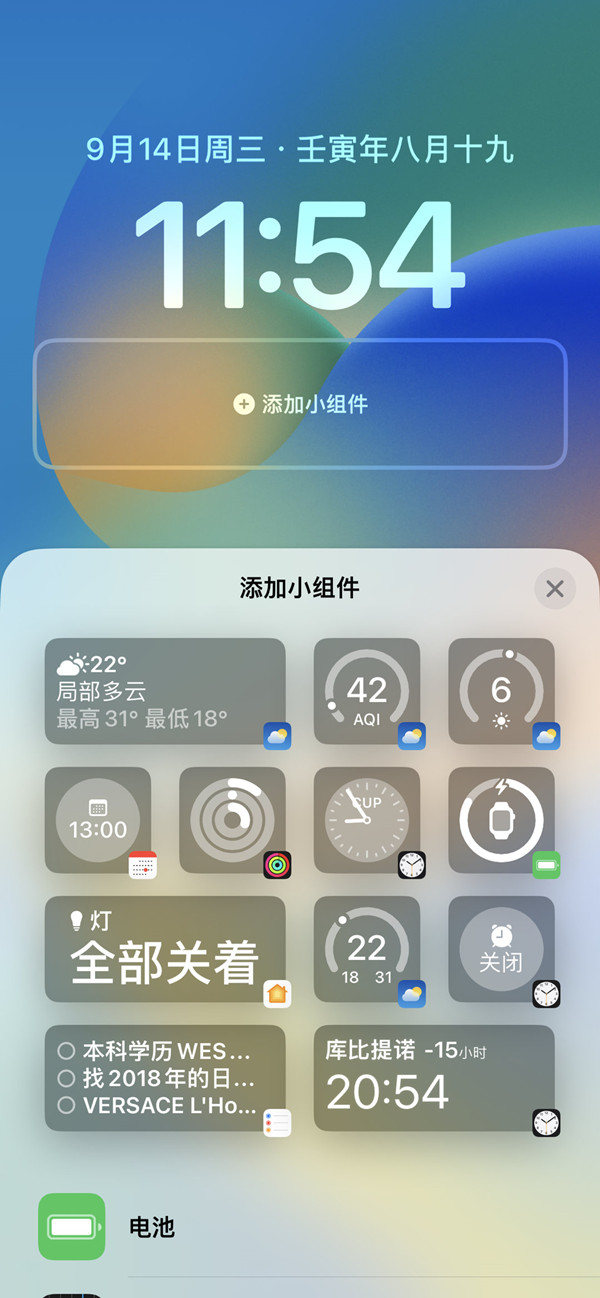
Task: Add the 库比提诺 world clock widget
Action: tap(434, 1078)
